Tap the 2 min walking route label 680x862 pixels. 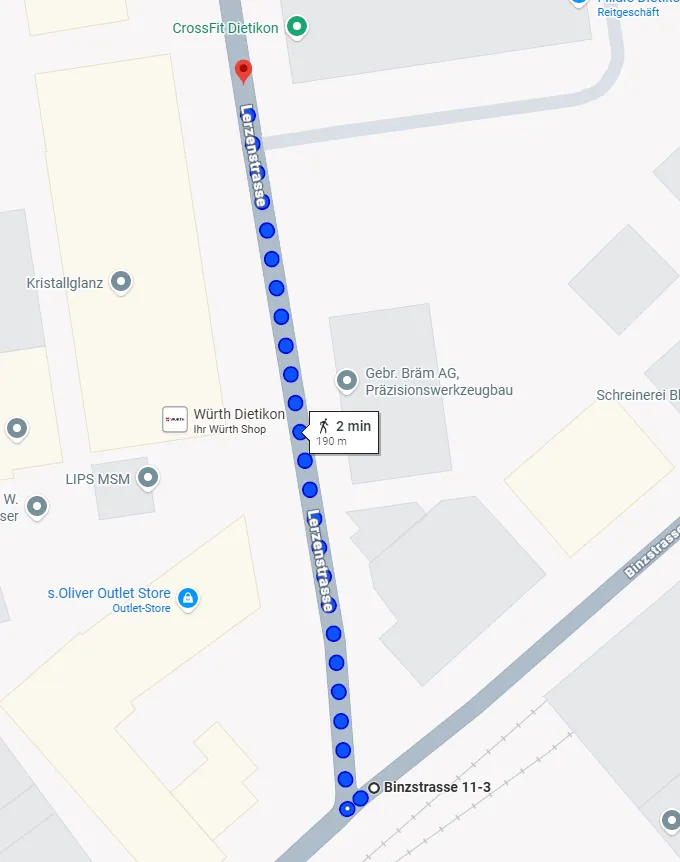point(344,433)
